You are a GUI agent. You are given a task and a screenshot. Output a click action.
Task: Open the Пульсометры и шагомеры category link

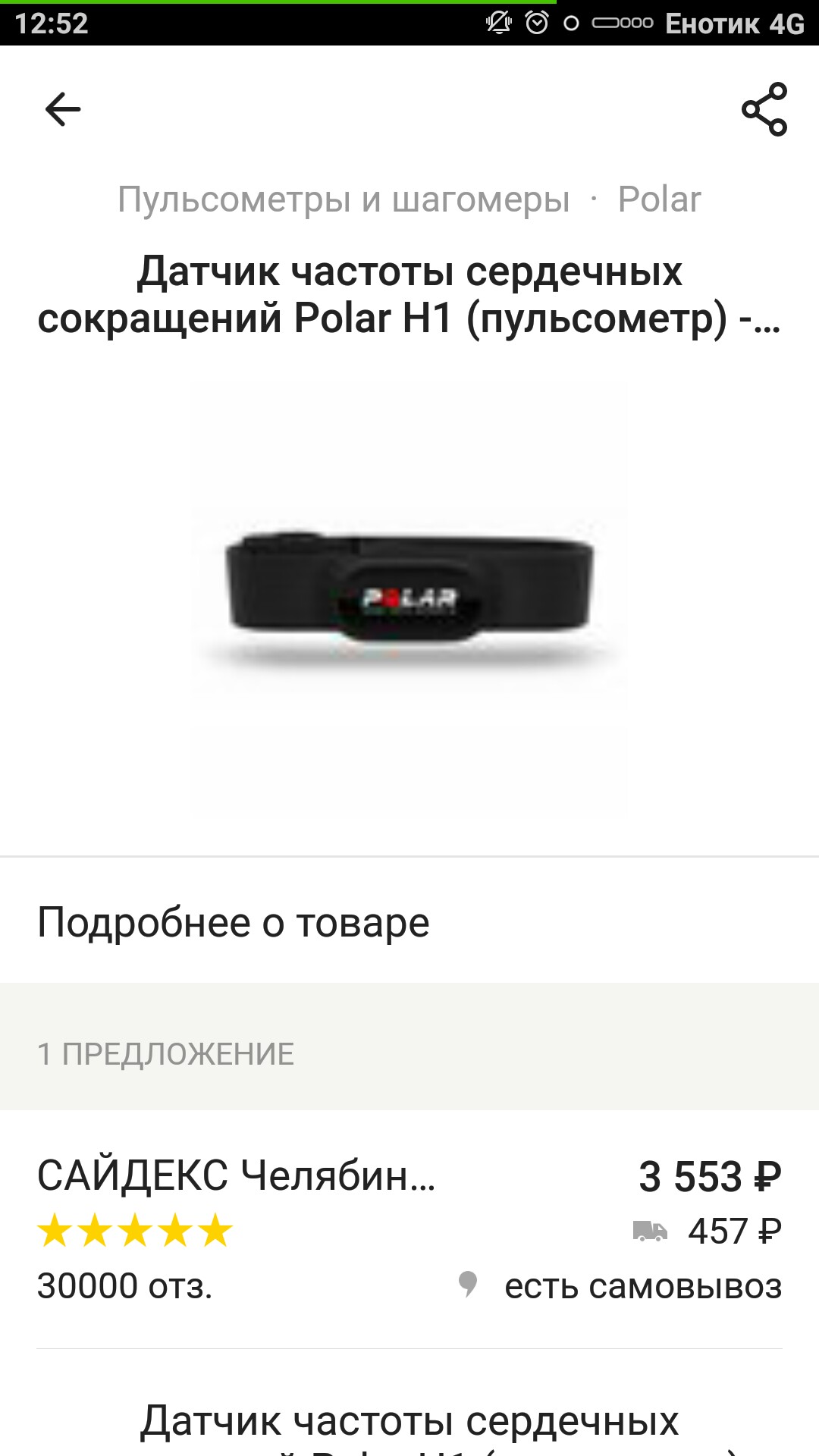click(344, 199)
